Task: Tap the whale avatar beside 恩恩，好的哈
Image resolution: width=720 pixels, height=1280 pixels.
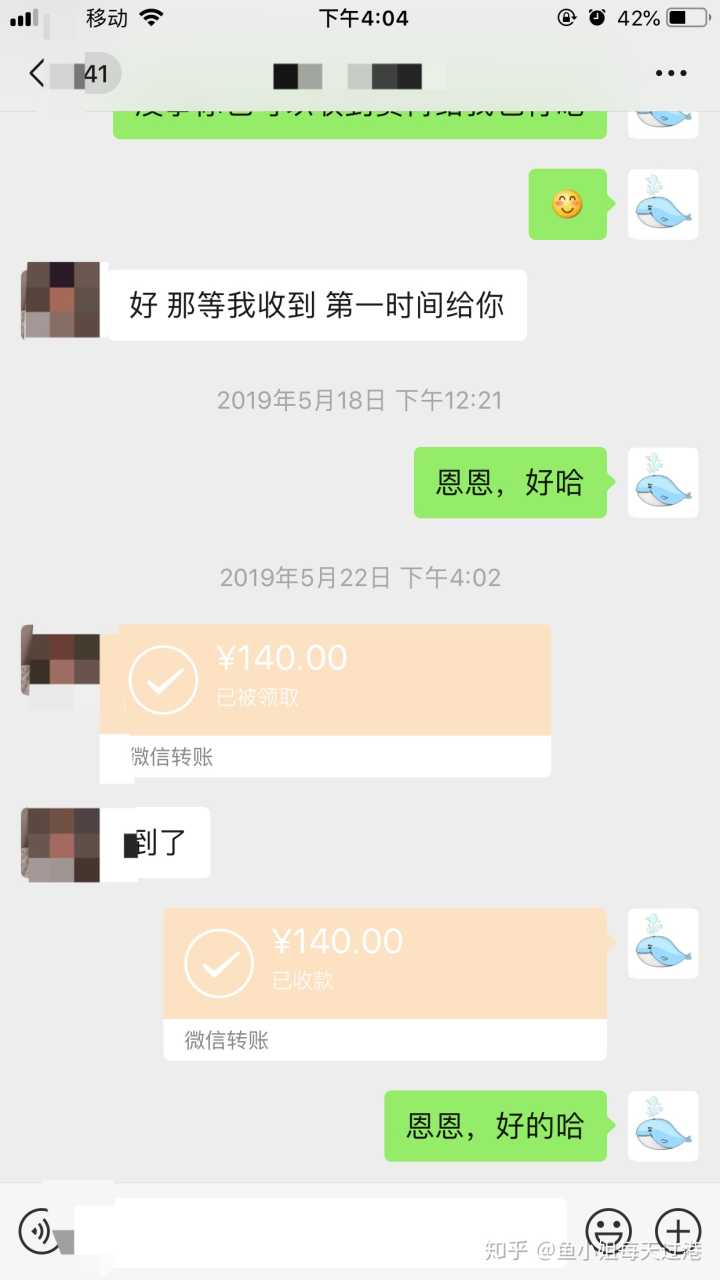Action: click(662, 1126)
